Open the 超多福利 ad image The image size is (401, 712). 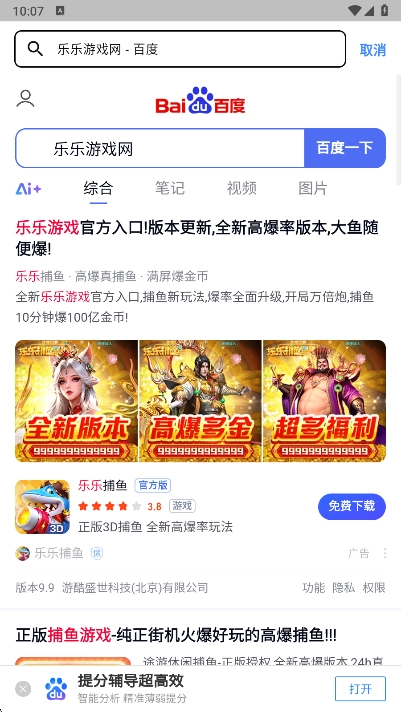(x=325, y=401)
